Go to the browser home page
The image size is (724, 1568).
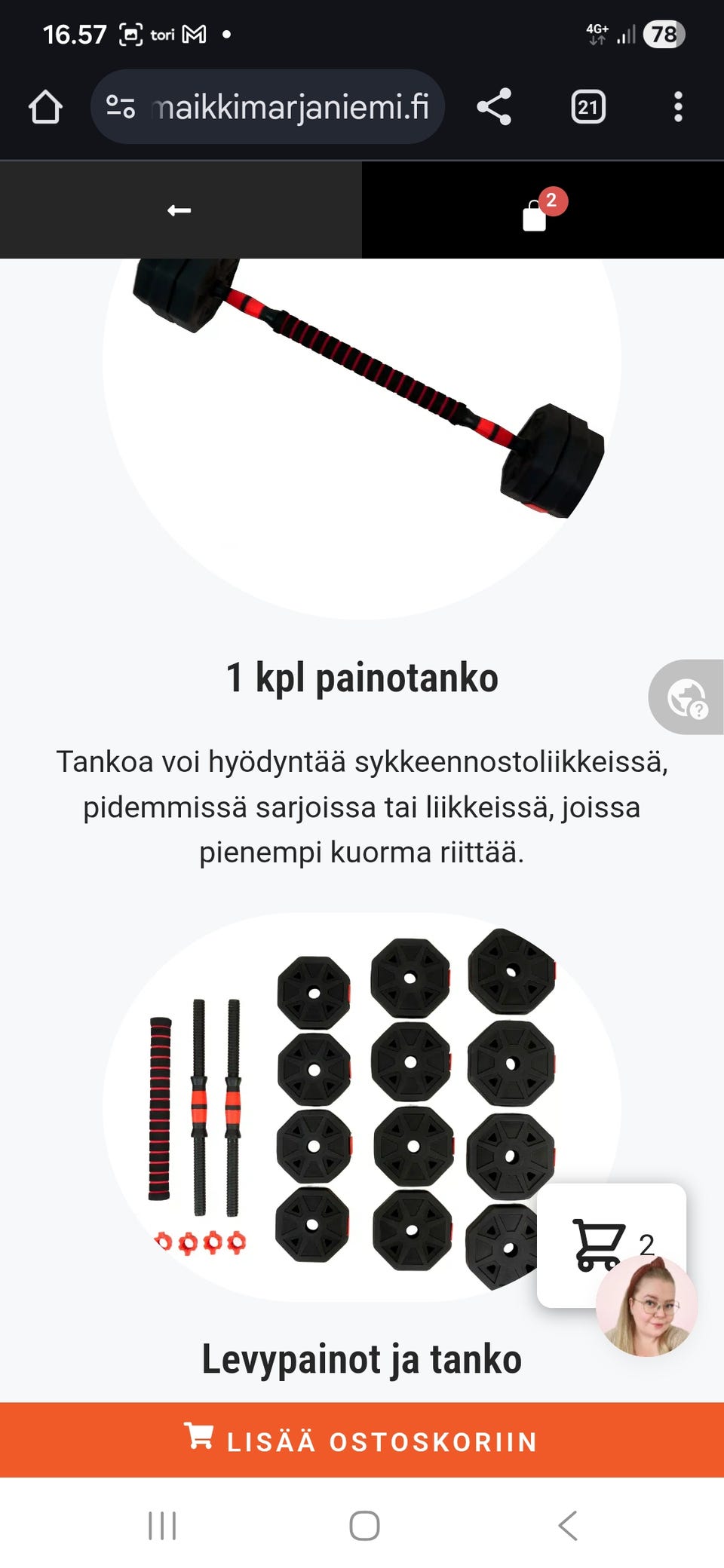point(45,107)
